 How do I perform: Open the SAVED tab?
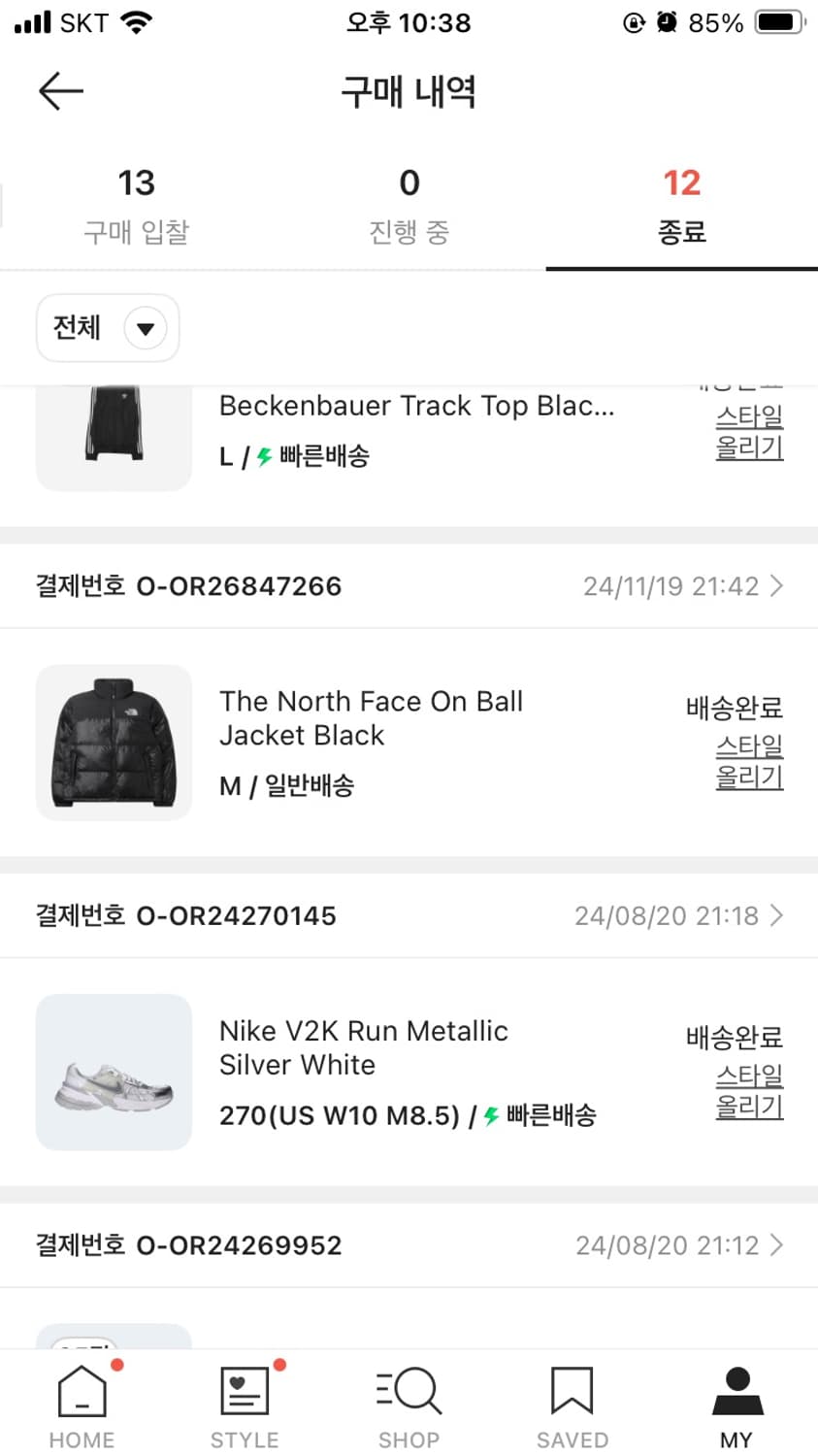pos(572,1406)
